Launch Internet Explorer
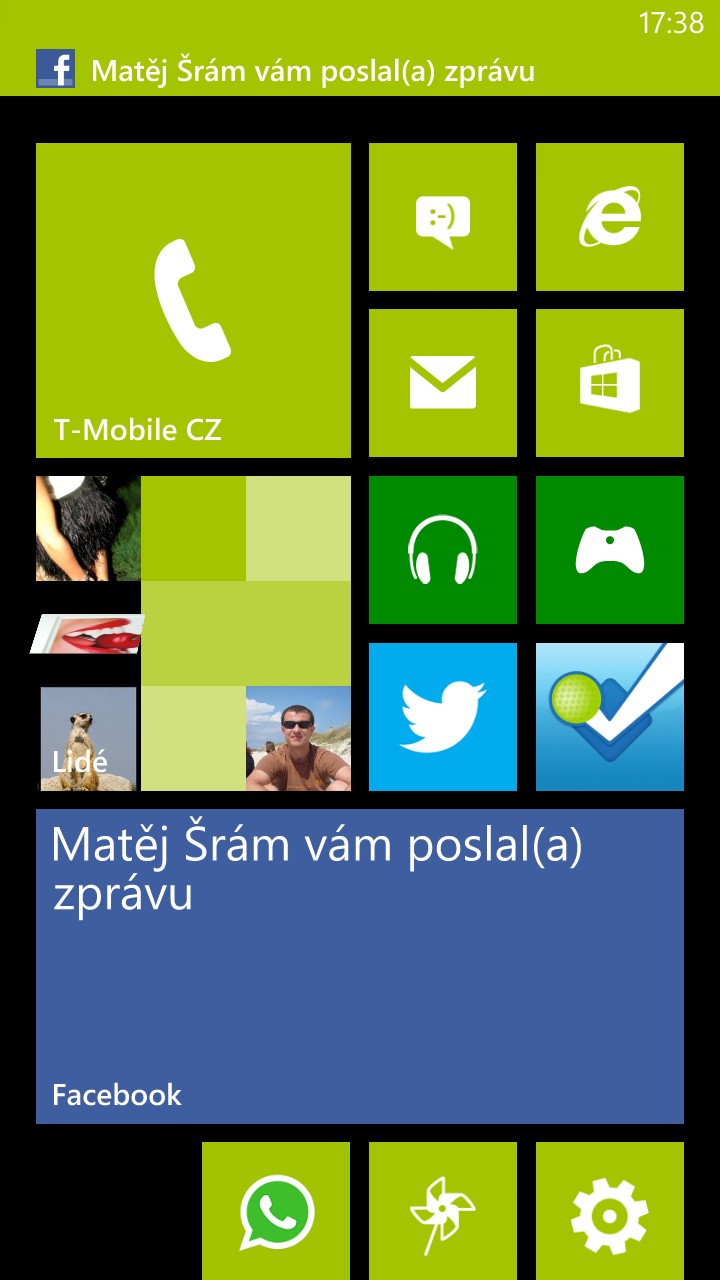Viewport: 720px width, 1280px height. pyautogui.click(x=610, y=217)
